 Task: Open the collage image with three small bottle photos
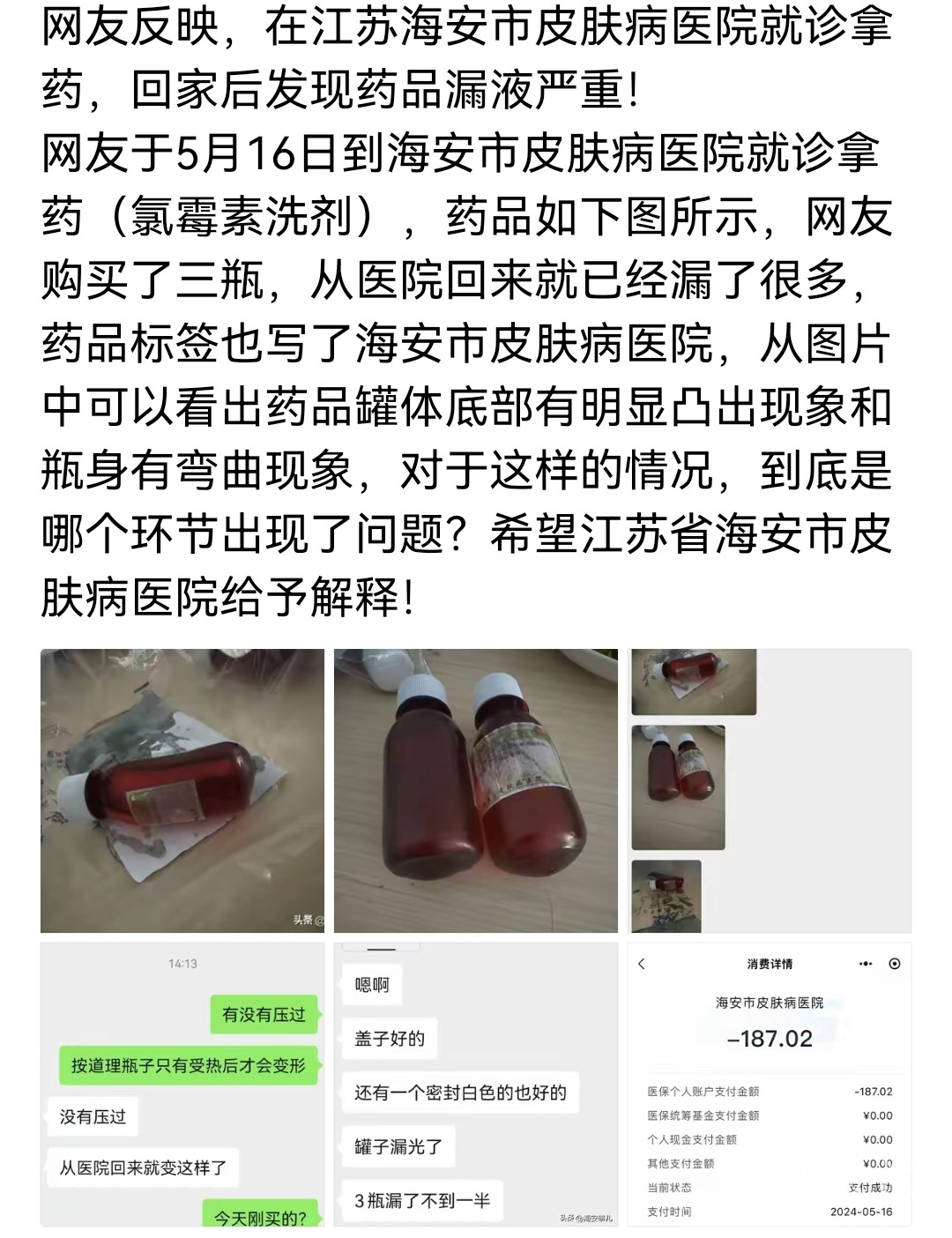769,790
